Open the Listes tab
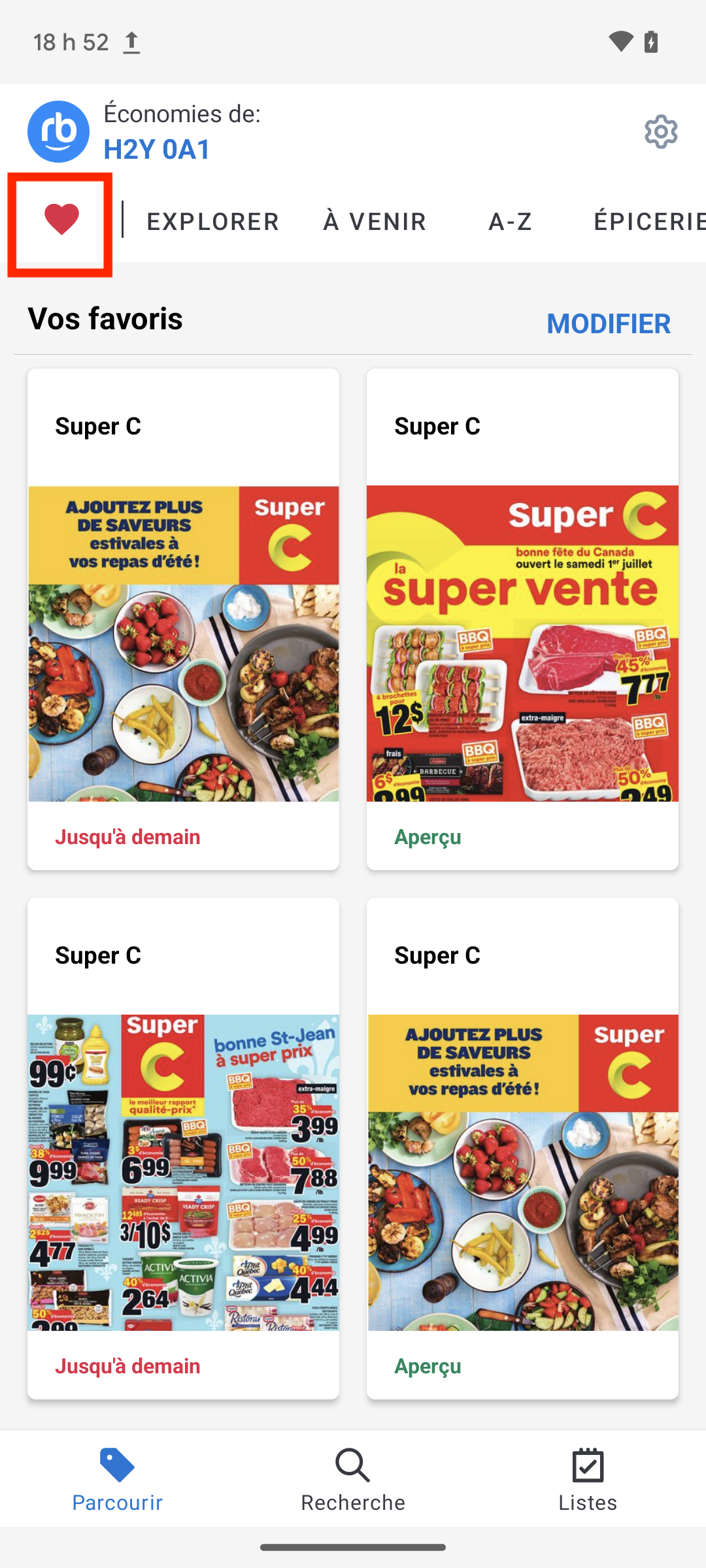The width and height of the screenshot is (706, 1568). pos(588,1480)
